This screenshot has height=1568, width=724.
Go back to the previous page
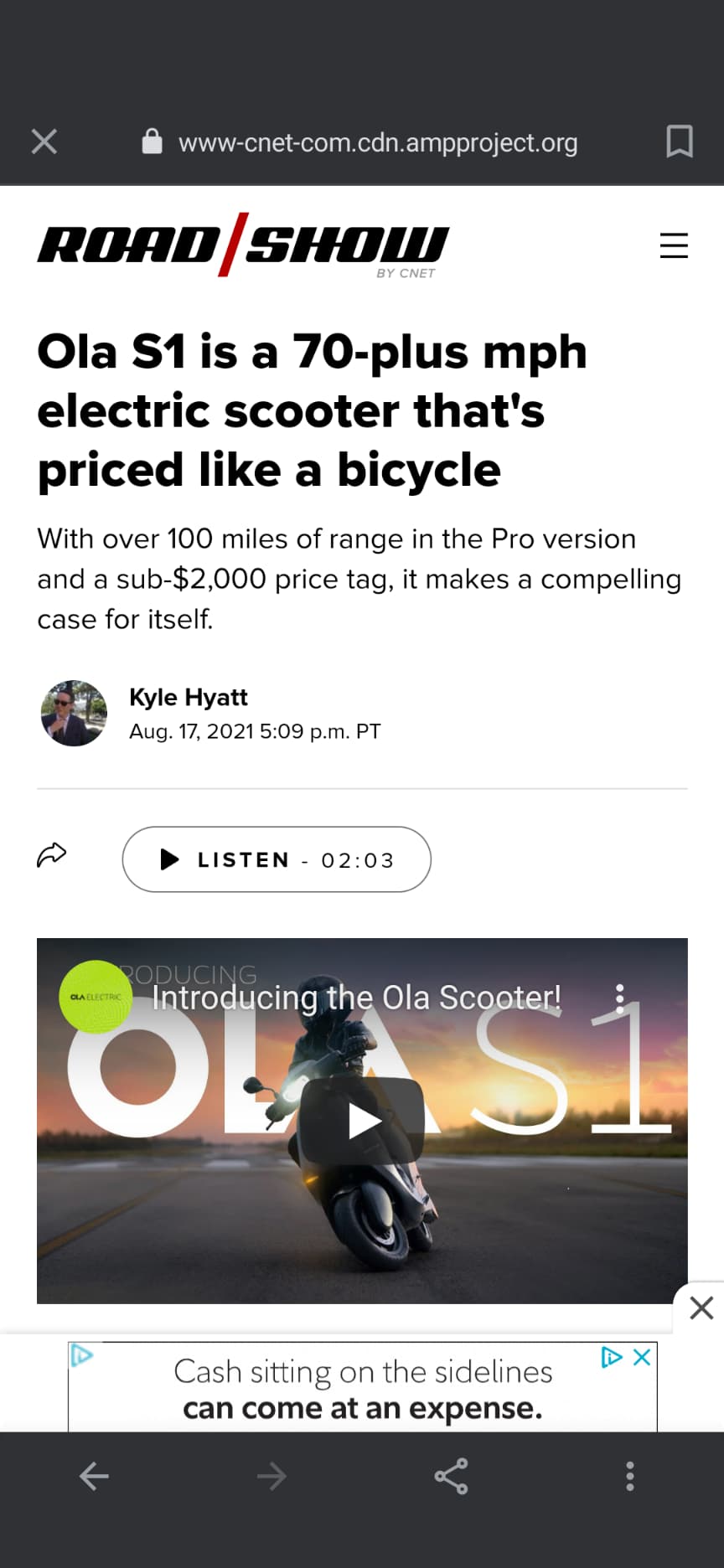(94, 1476)
